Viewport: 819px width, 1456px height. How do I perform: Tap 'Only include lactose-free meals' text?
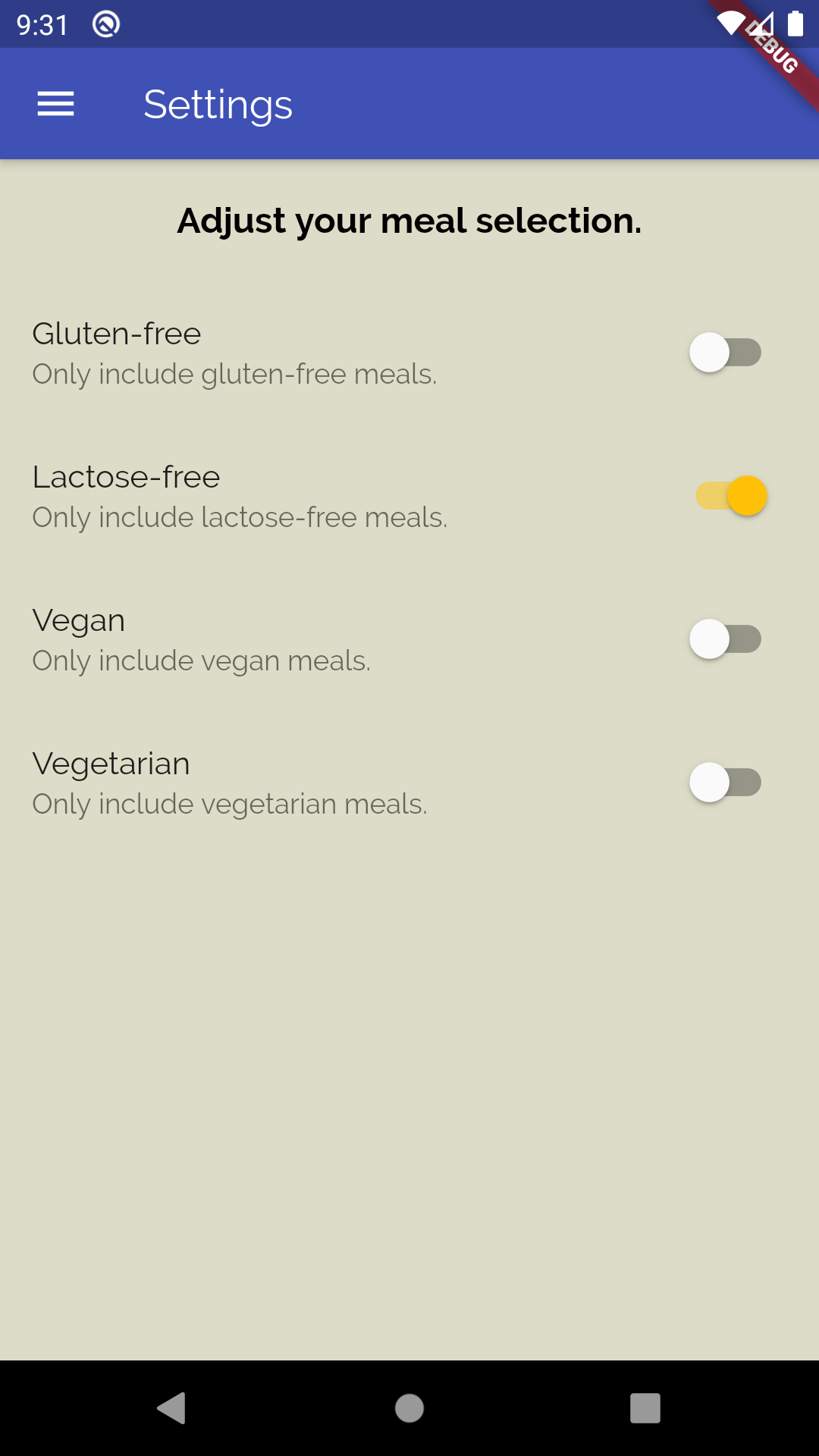coord(240,517)
